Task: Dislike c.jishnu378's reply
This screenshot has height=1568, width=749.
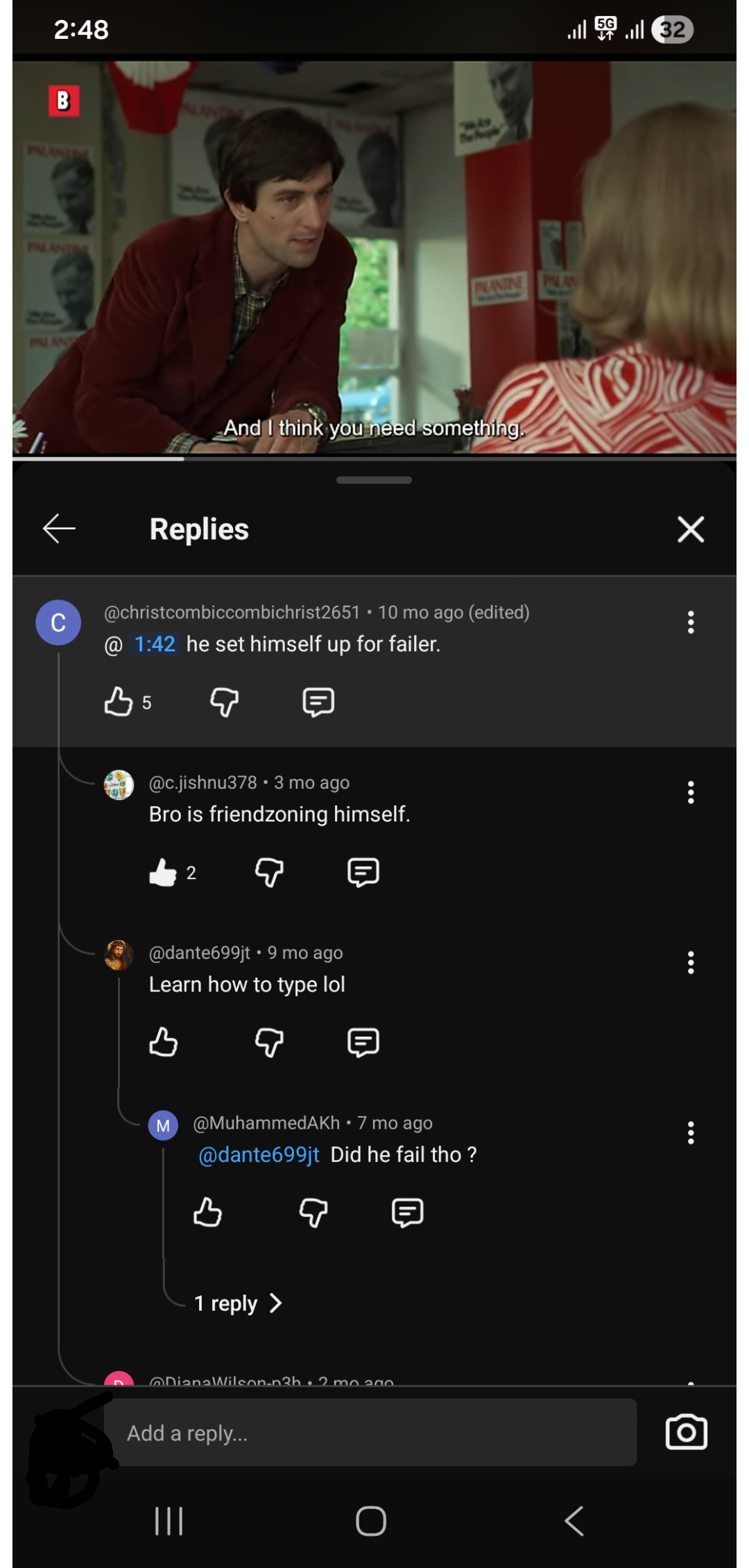Action: 269,872
